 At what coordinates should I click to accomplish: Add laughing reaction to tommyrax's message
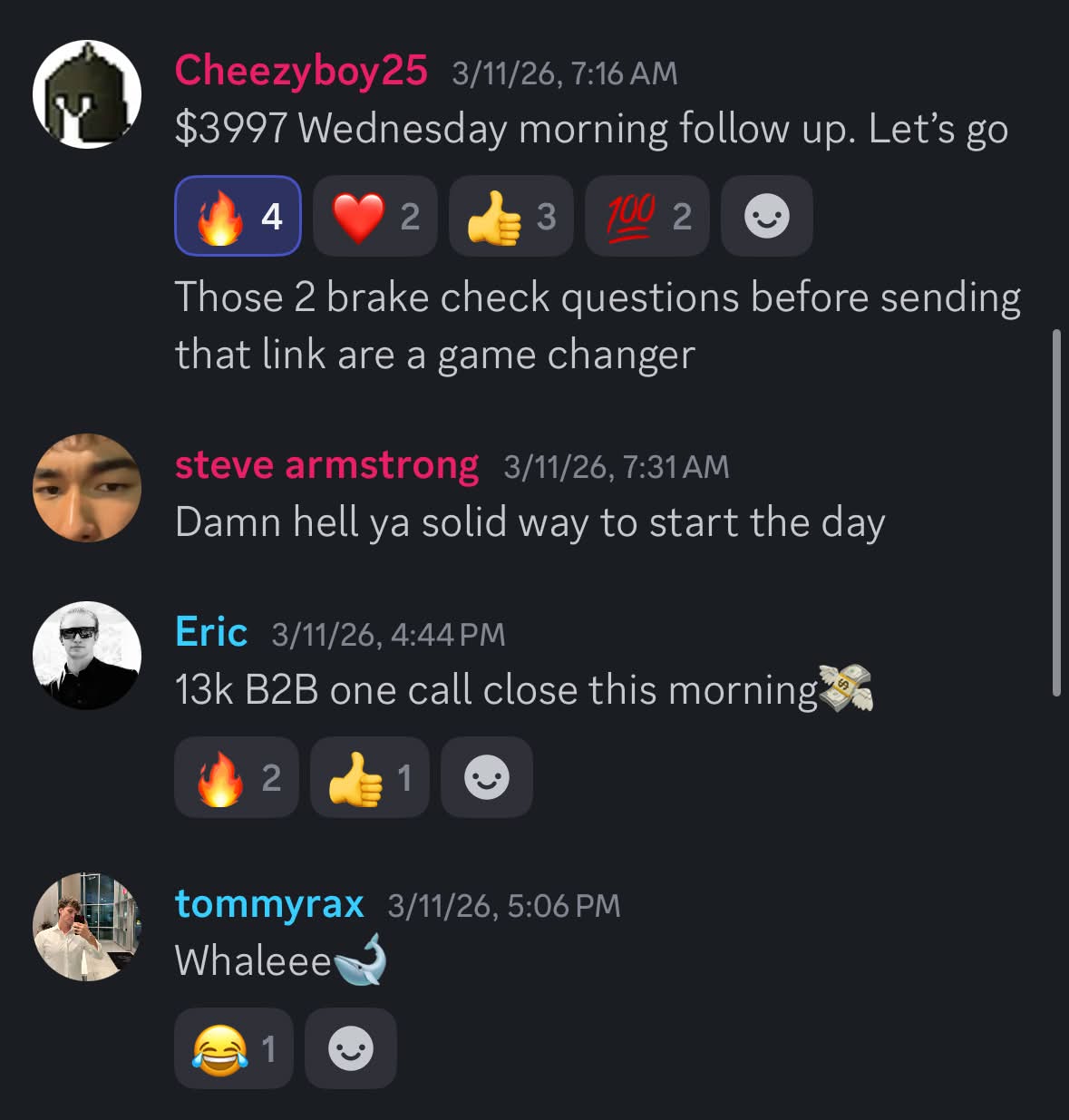(233, 1048)
